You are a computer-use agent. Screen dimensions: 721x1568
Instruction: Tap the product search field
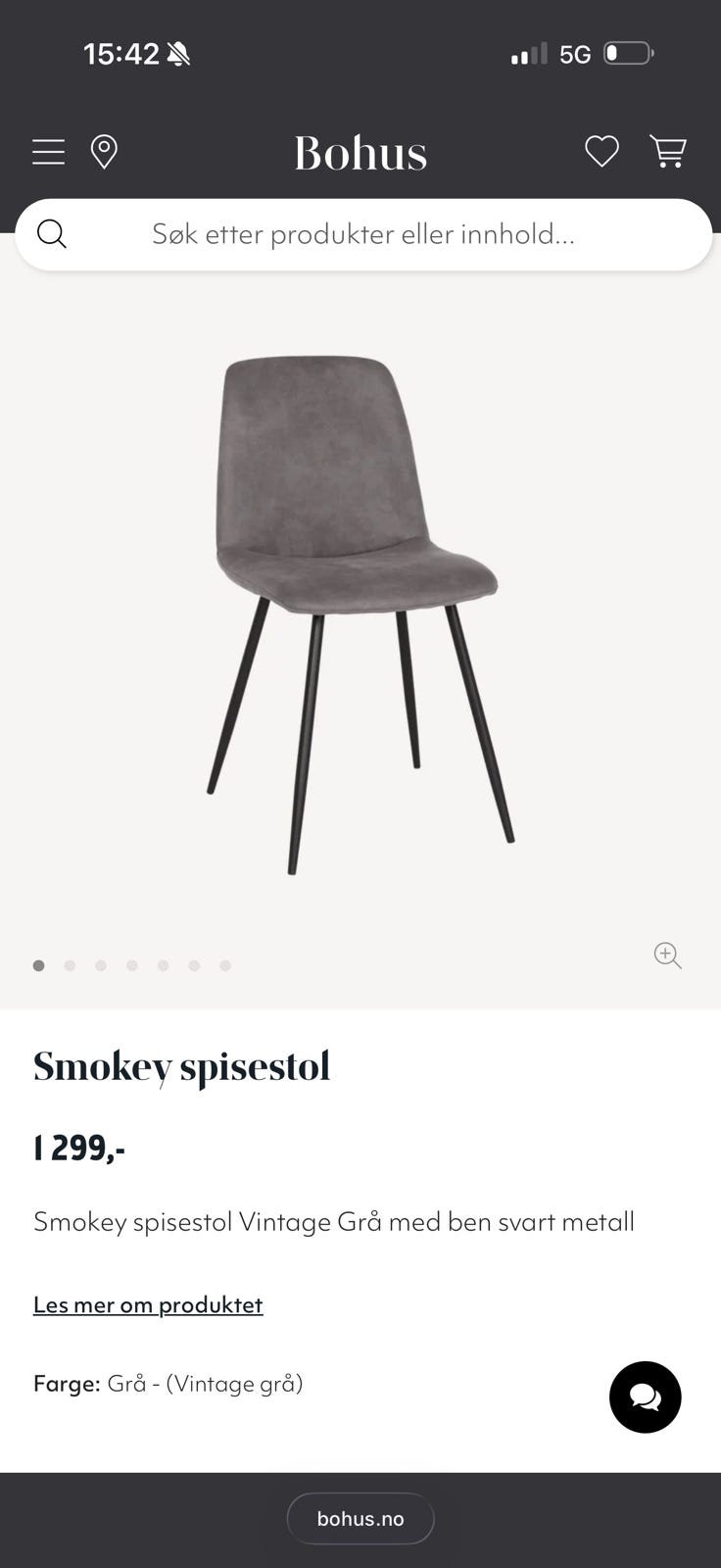(362, 234)
